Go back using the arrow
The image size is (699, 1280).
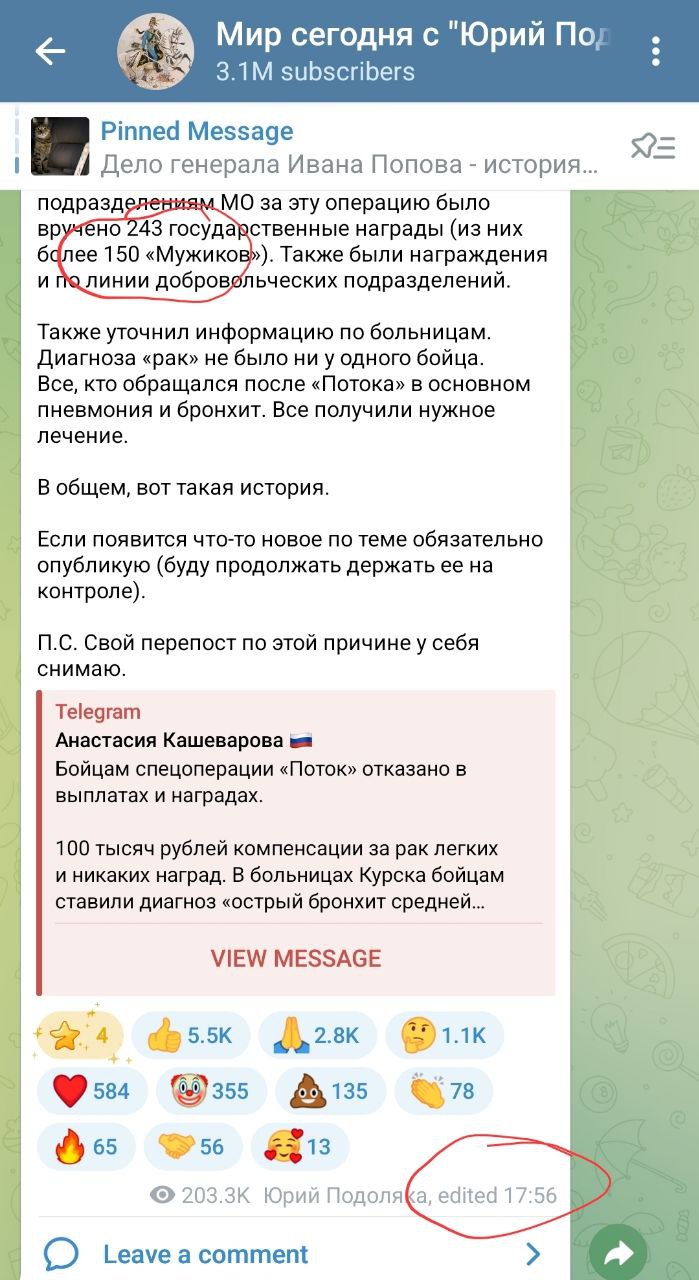[50, 52]
